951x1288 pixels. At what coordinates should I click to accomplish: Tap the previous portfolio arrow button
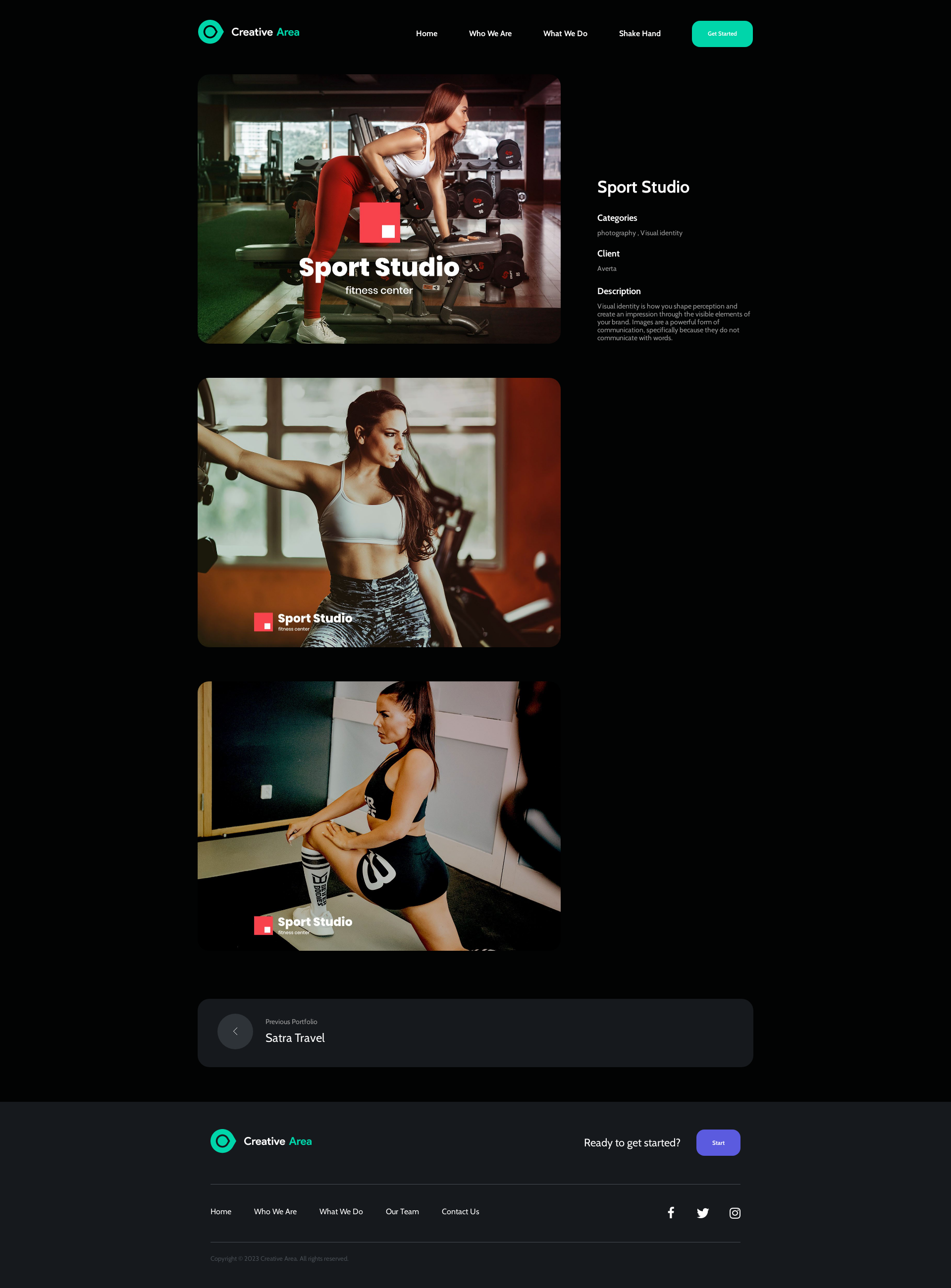[x=235, y=1031]
